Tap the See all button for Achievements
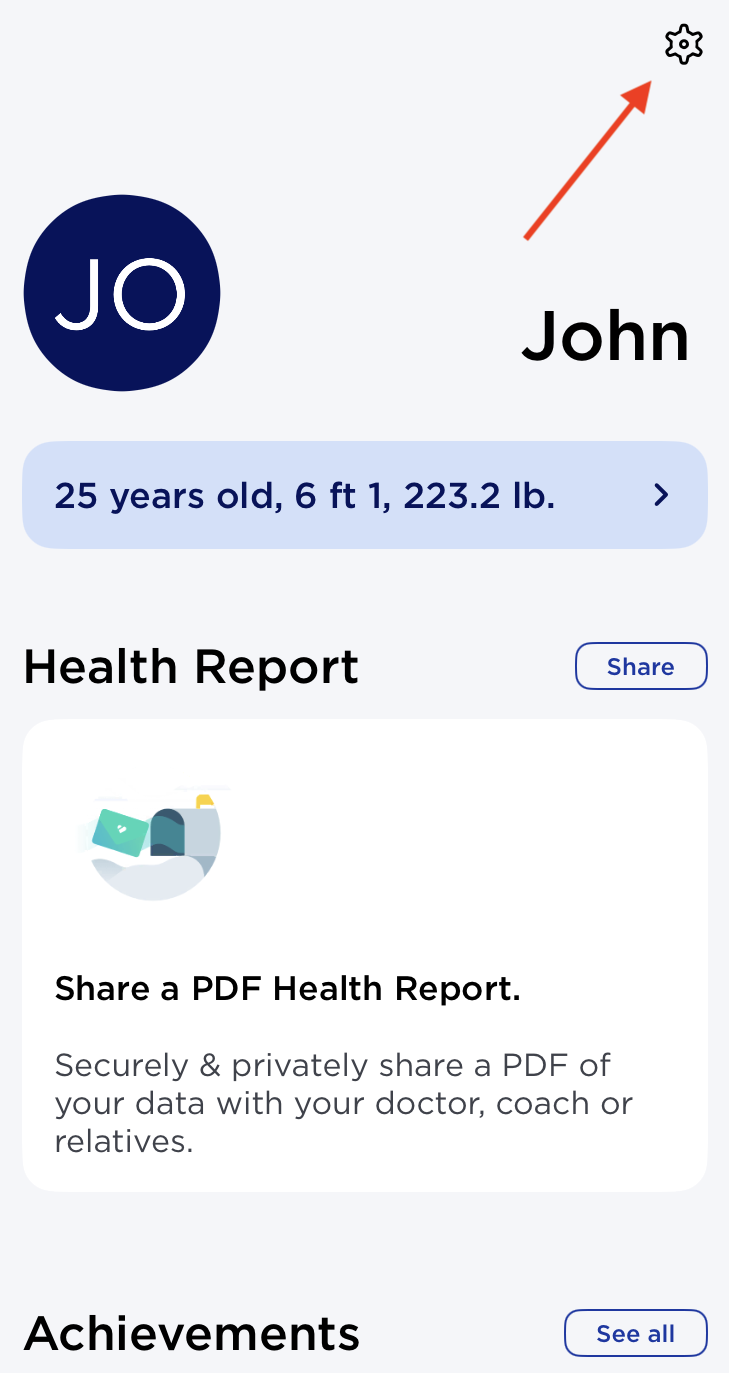729x1373 pixels. pos(635,1333)
